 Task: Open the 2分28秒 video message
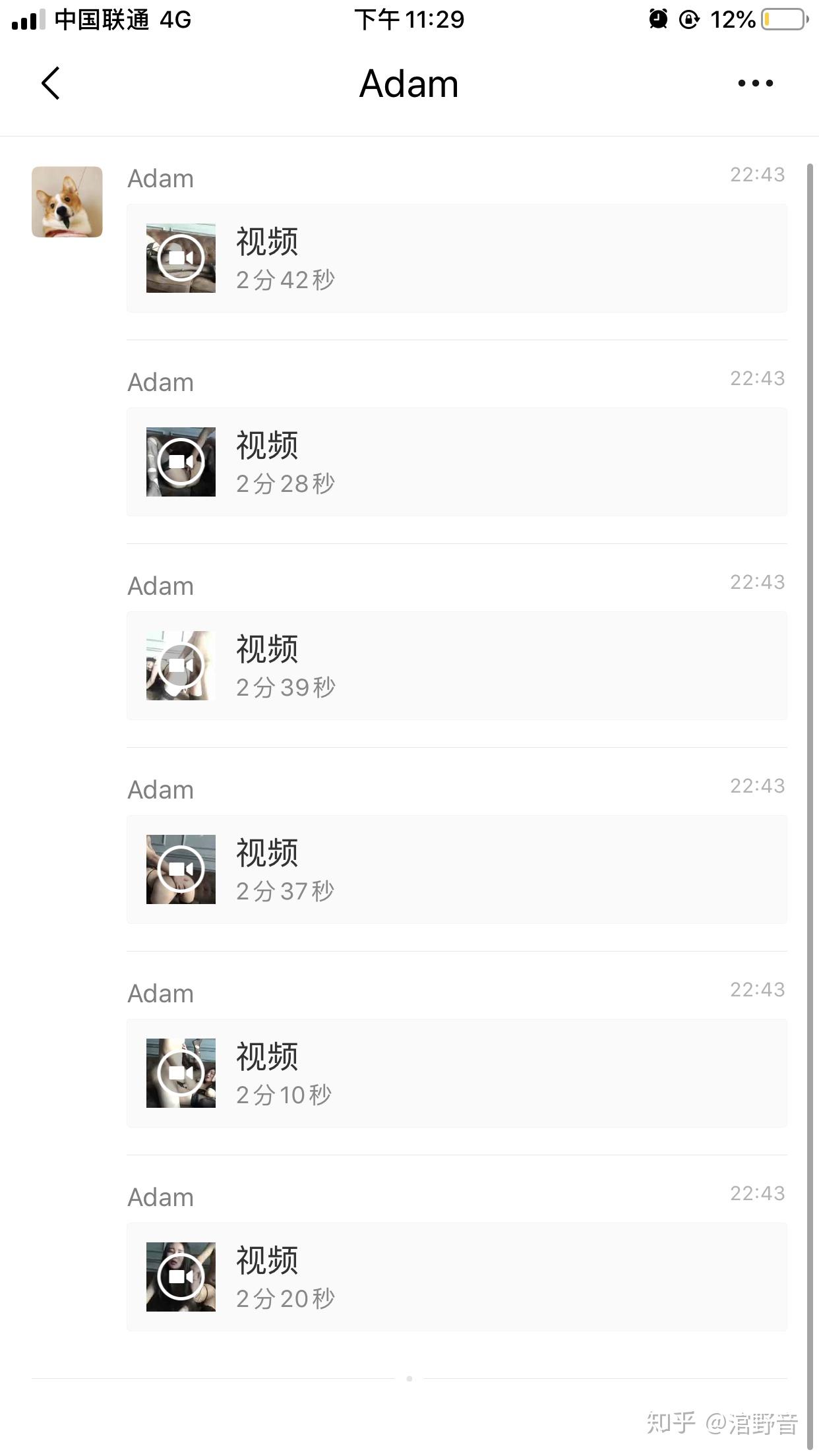[x=181, y=462]
